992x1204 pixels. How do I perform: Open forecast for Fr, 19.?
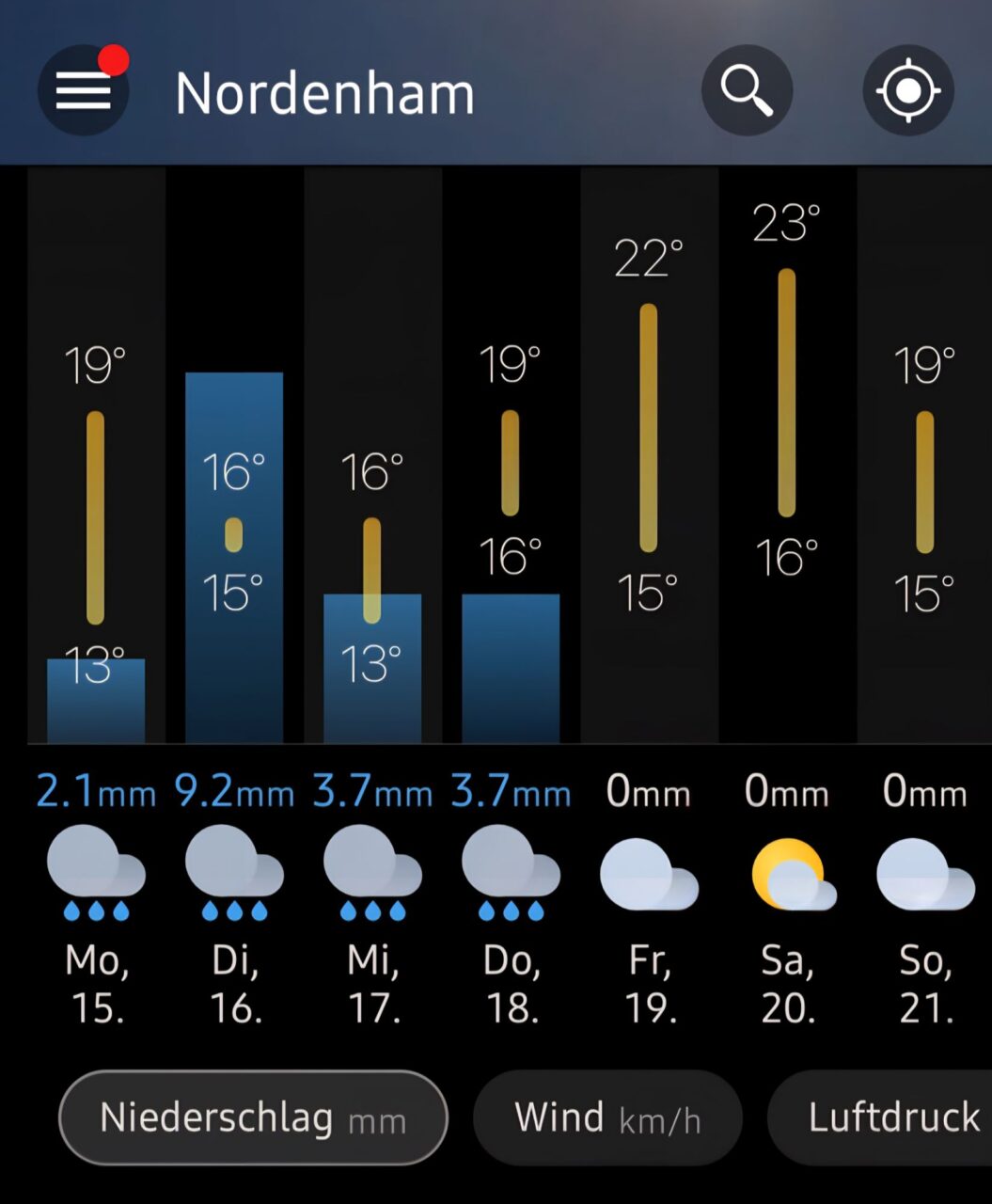(649, 983)
